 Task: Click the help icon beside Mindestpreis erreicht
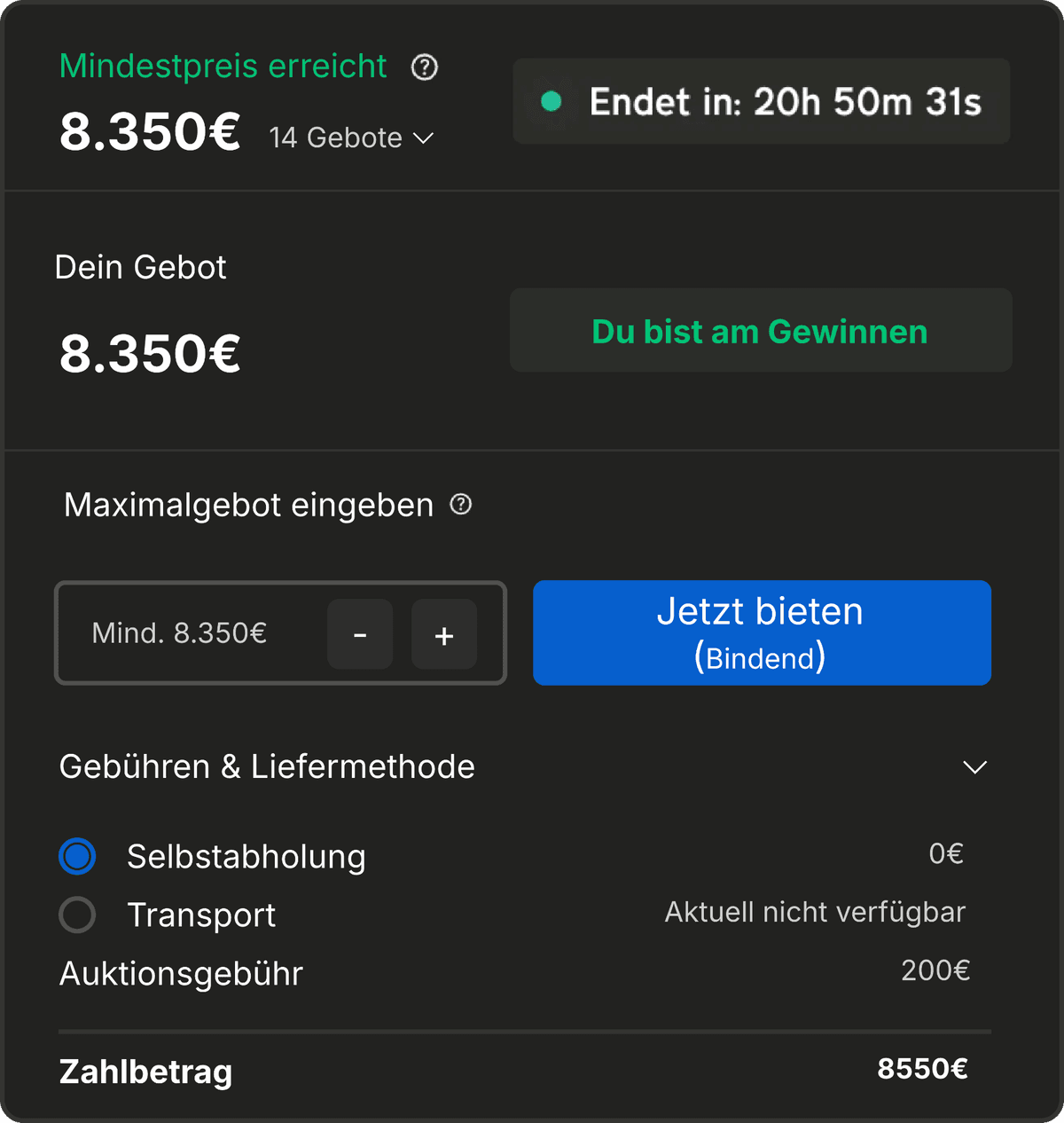tap(424, 67)
